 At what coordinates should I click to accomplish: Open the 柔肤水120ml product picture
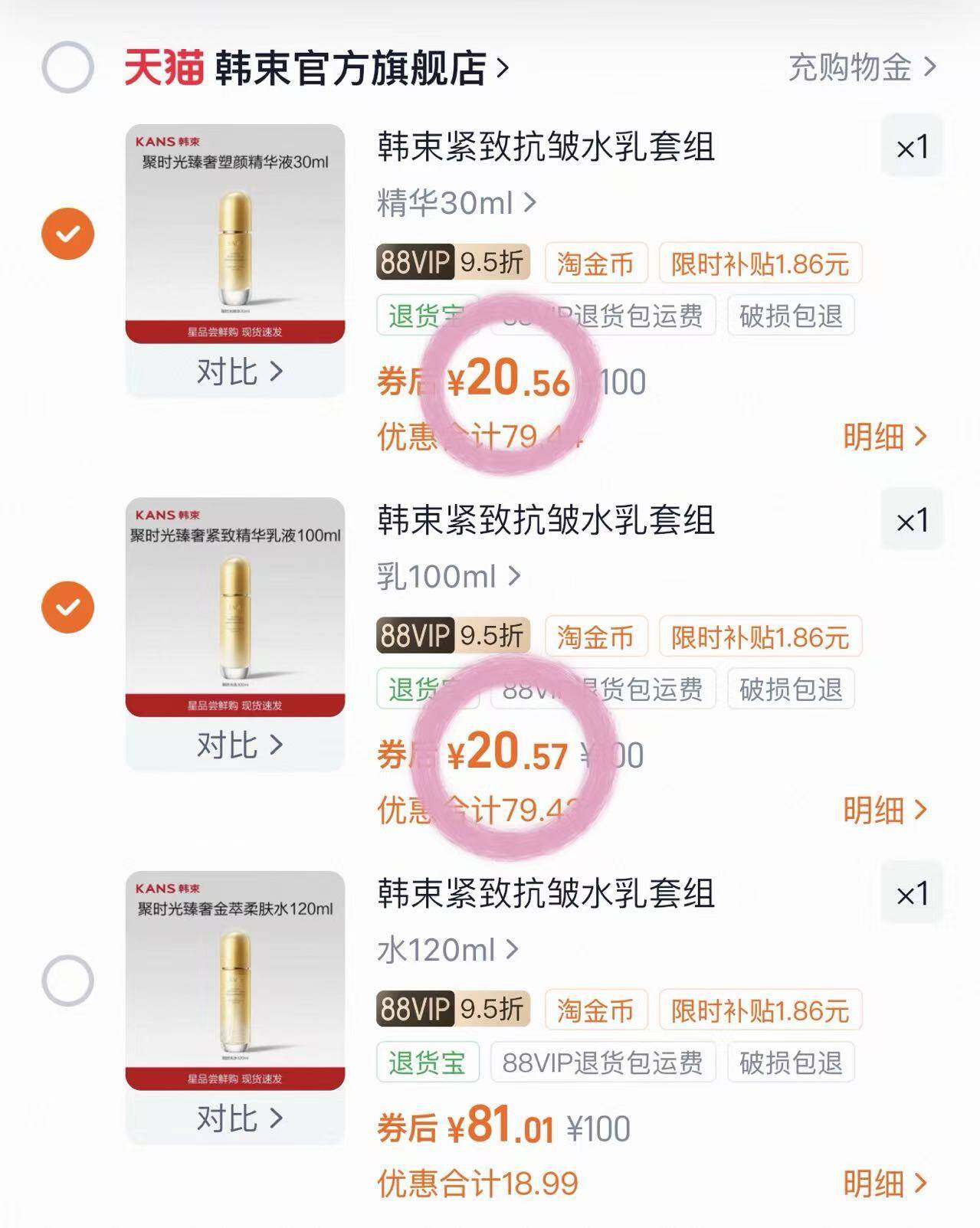pos(235,980)
